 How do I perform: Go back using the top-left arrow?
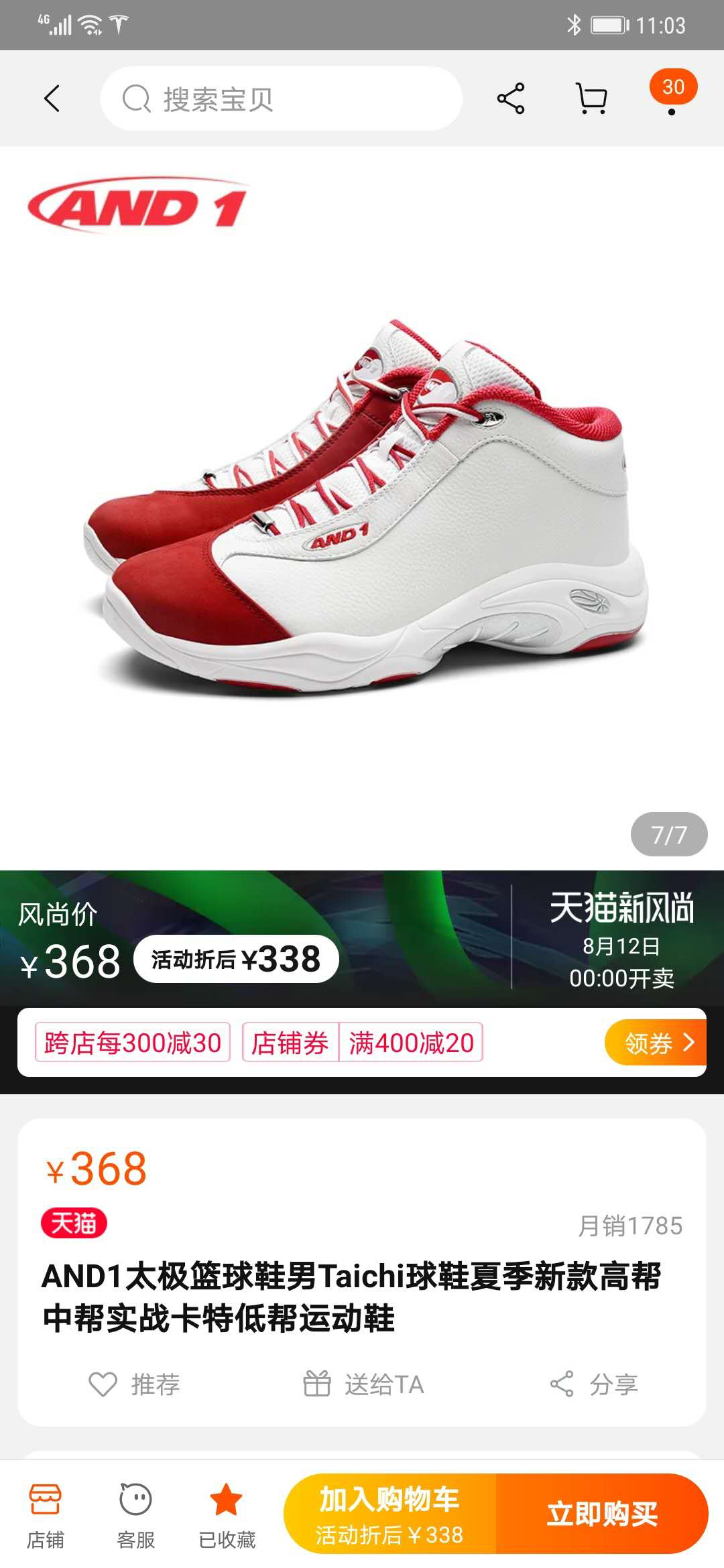pos(52,99)
